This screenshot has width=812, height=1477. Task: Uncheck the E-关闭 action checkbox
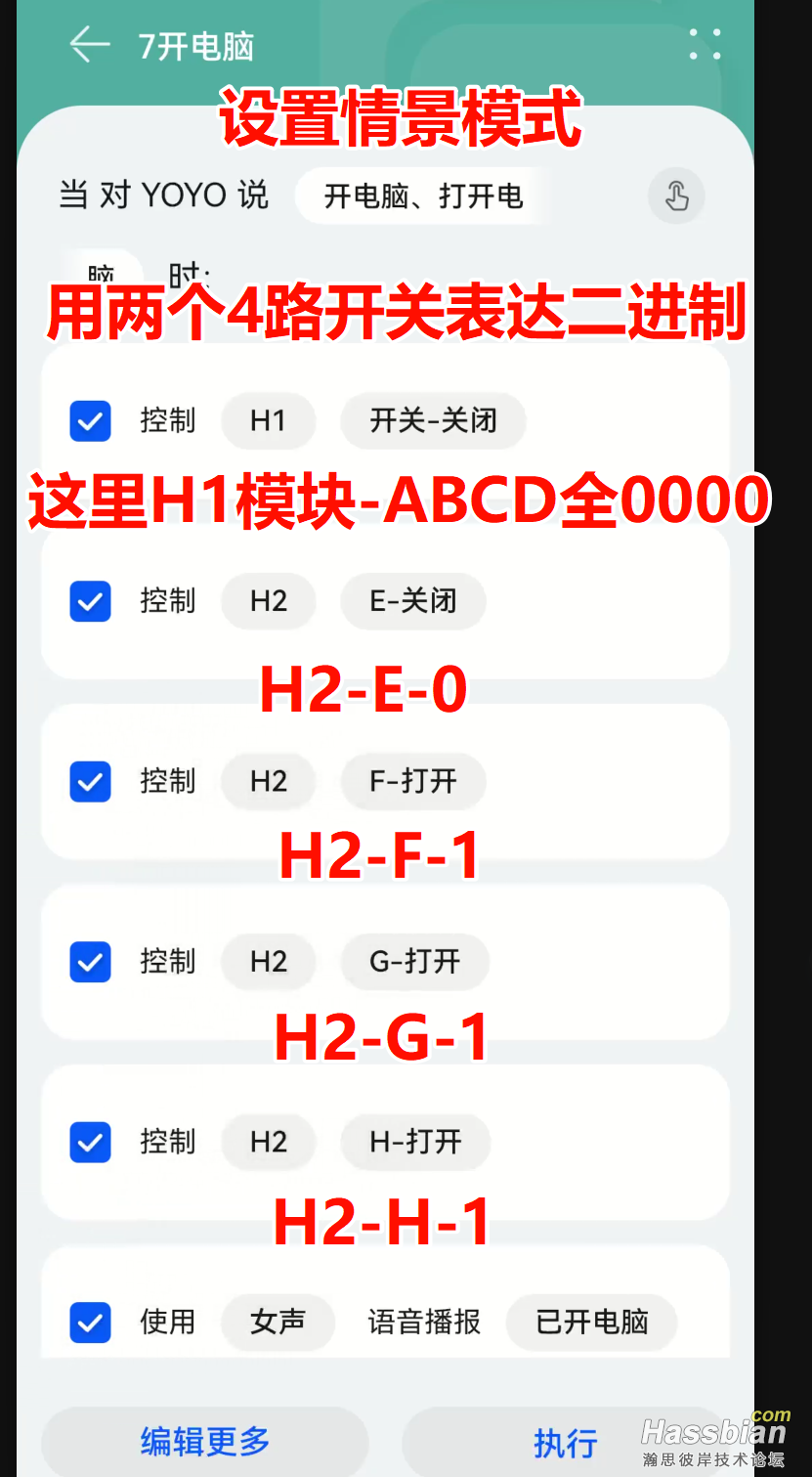pyautogui.click(x=90, y=601)
